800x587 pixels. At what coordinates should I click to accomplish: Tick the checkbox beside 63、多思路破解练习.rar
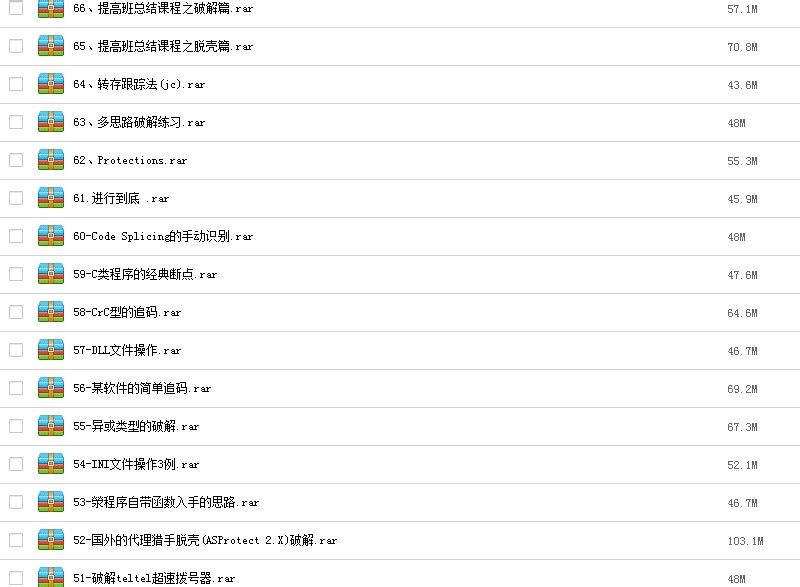[16, 122]
